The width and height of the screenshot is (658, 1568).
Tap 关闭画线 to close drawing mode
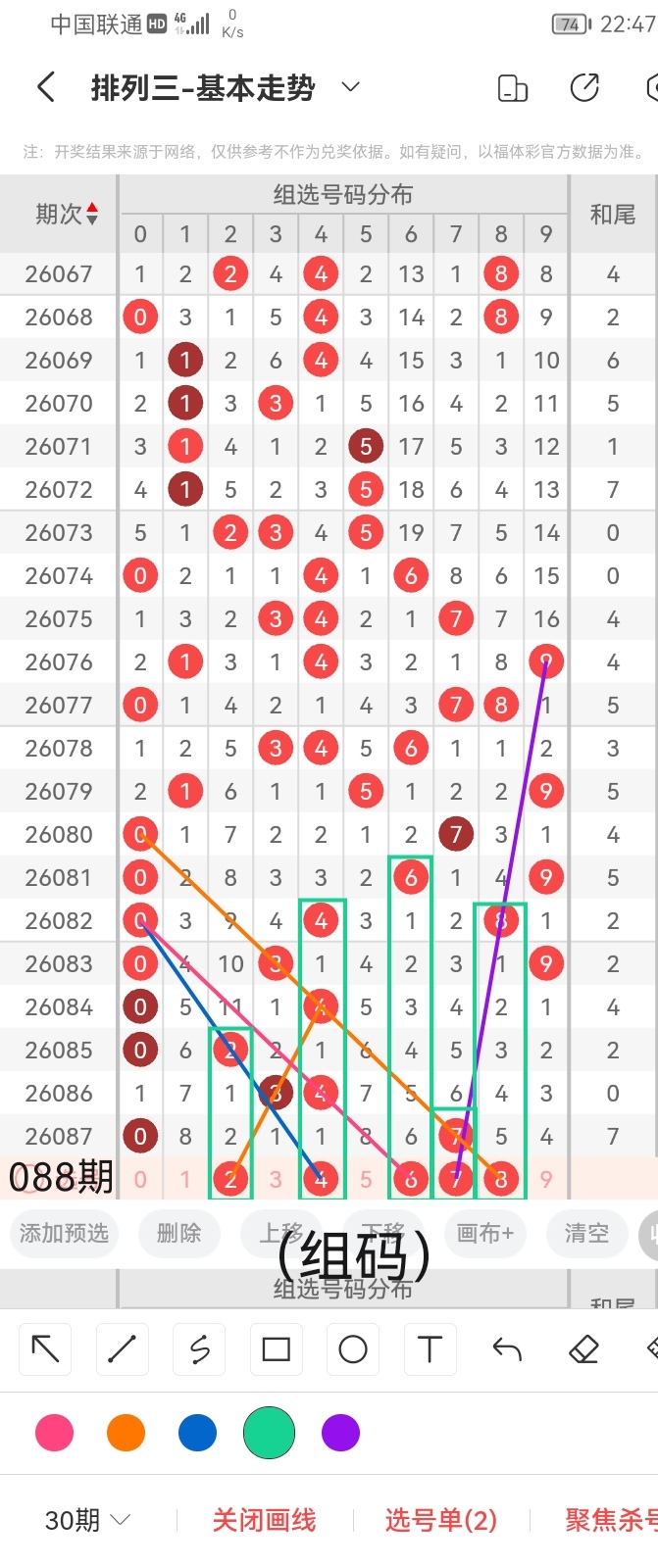click(264, 1520)
